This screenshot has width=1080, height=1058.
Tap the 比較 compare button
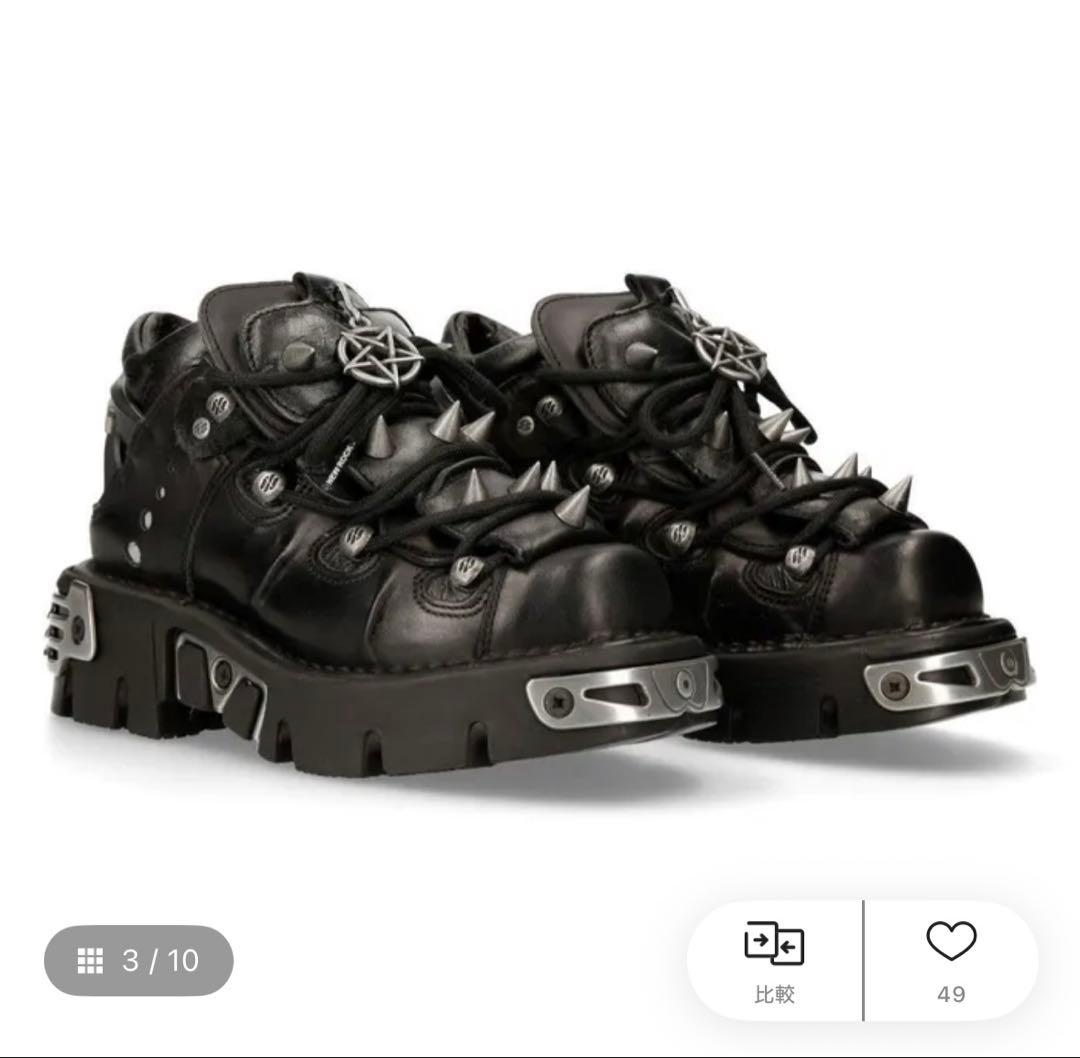tap(774, 961)
